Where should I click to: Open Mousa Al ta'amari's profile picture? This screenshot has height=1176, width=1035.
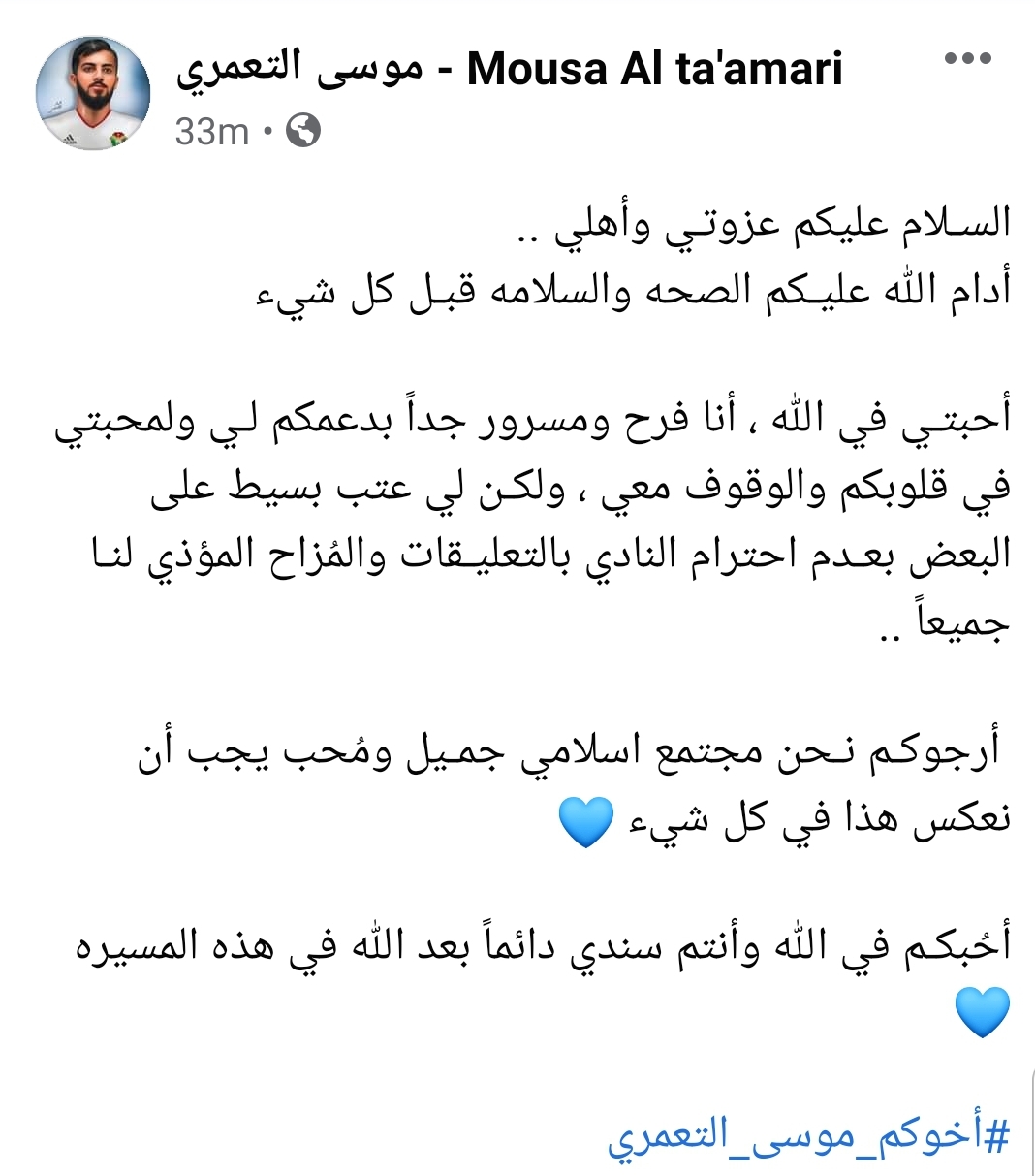point(93,93)
